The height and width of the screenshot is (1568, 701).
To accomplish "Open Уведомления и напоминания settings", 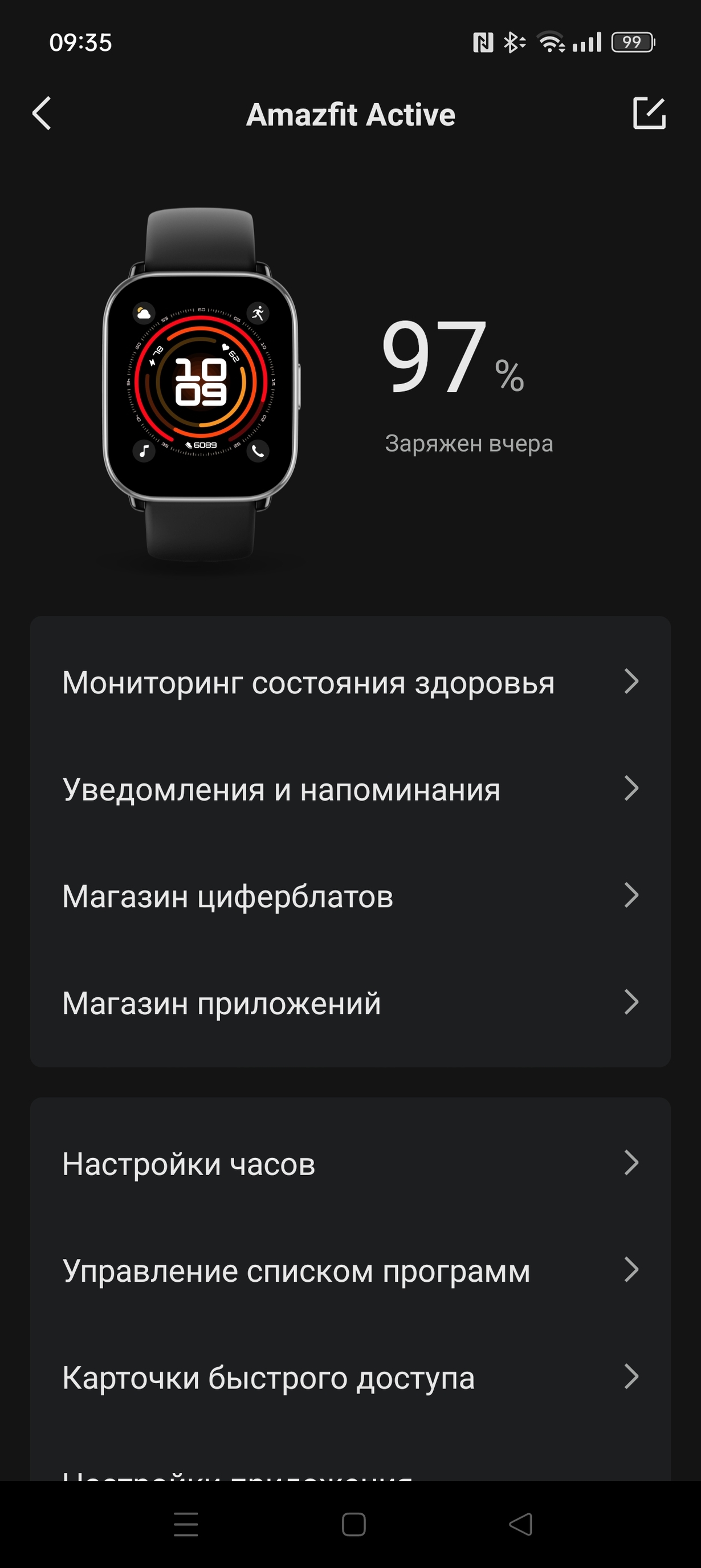I will [350, 789].
